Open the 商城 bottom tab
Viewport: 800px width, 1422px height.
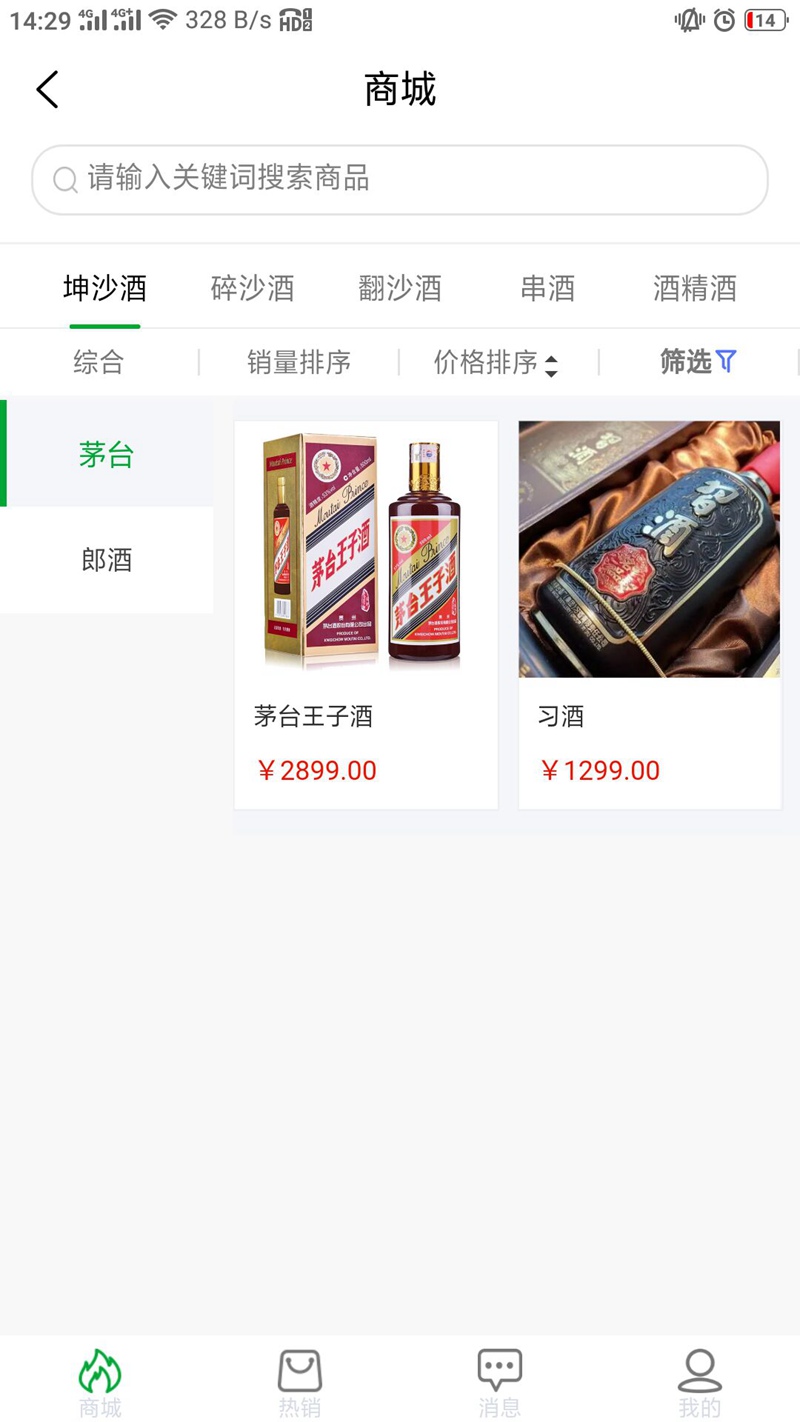click(x=100, y=1381)
